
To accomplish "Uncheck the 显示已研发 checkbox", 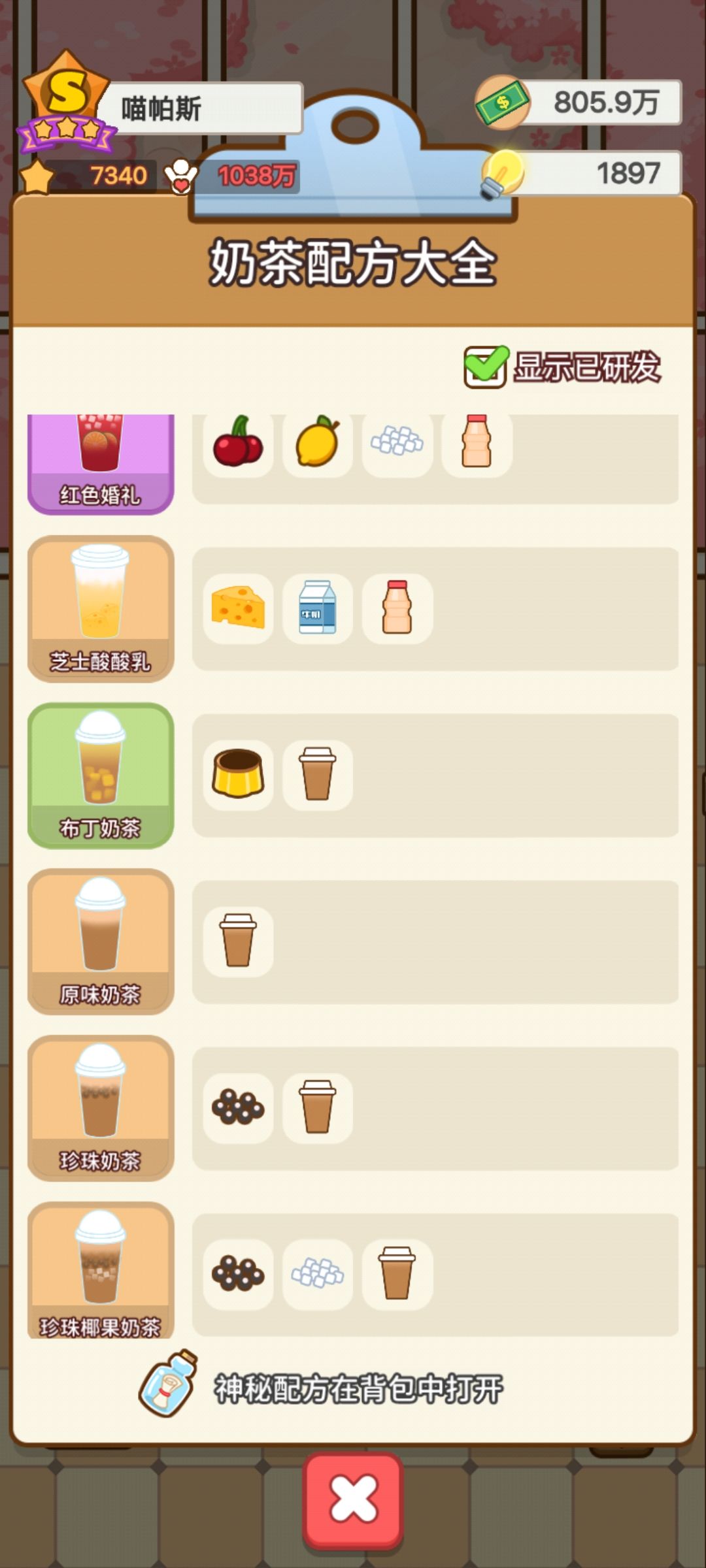I will click(485, 367).
